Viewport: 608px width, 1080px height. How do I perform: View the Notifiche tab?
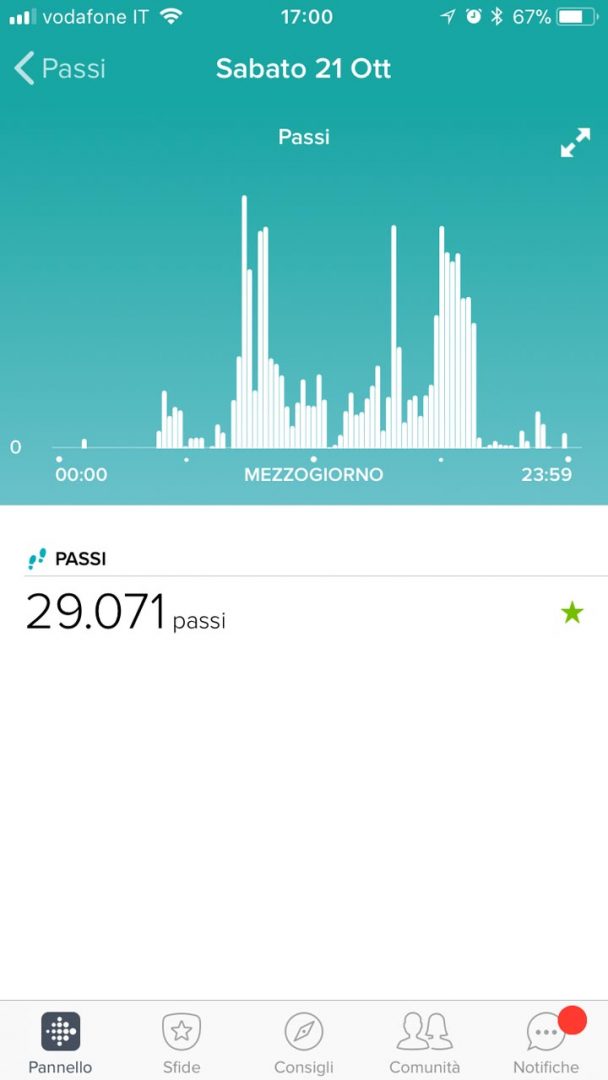546,1040
